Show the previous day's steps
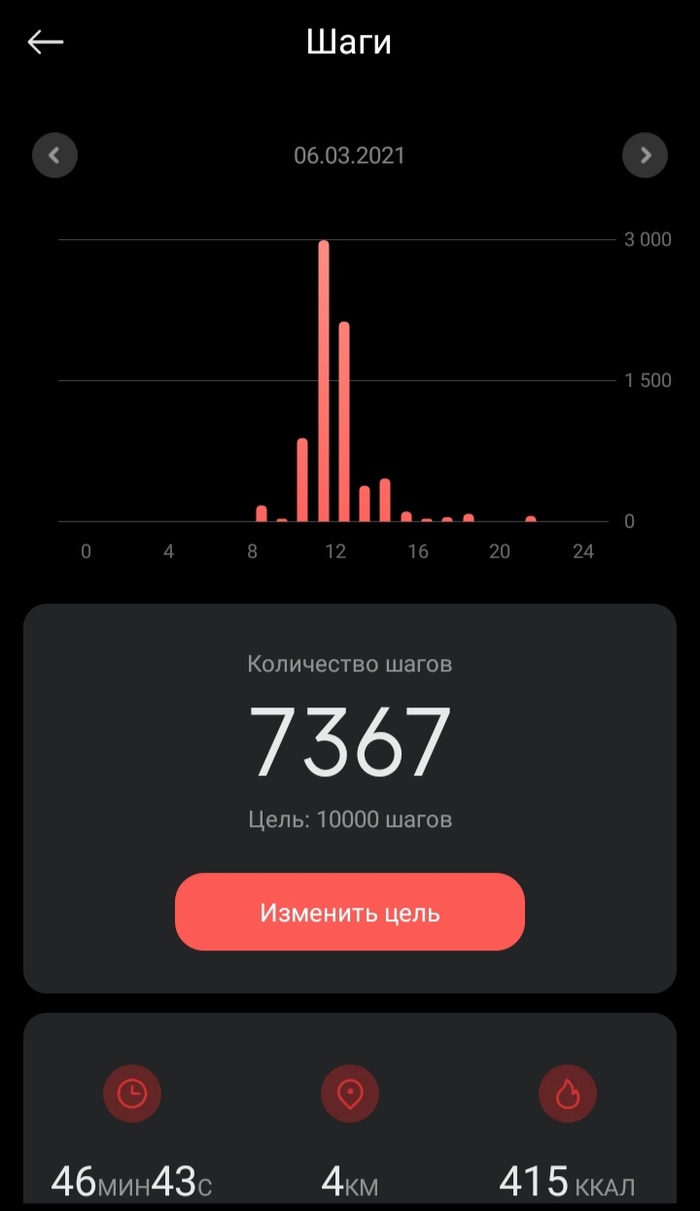700x1211 pixels. click(55, 155)
